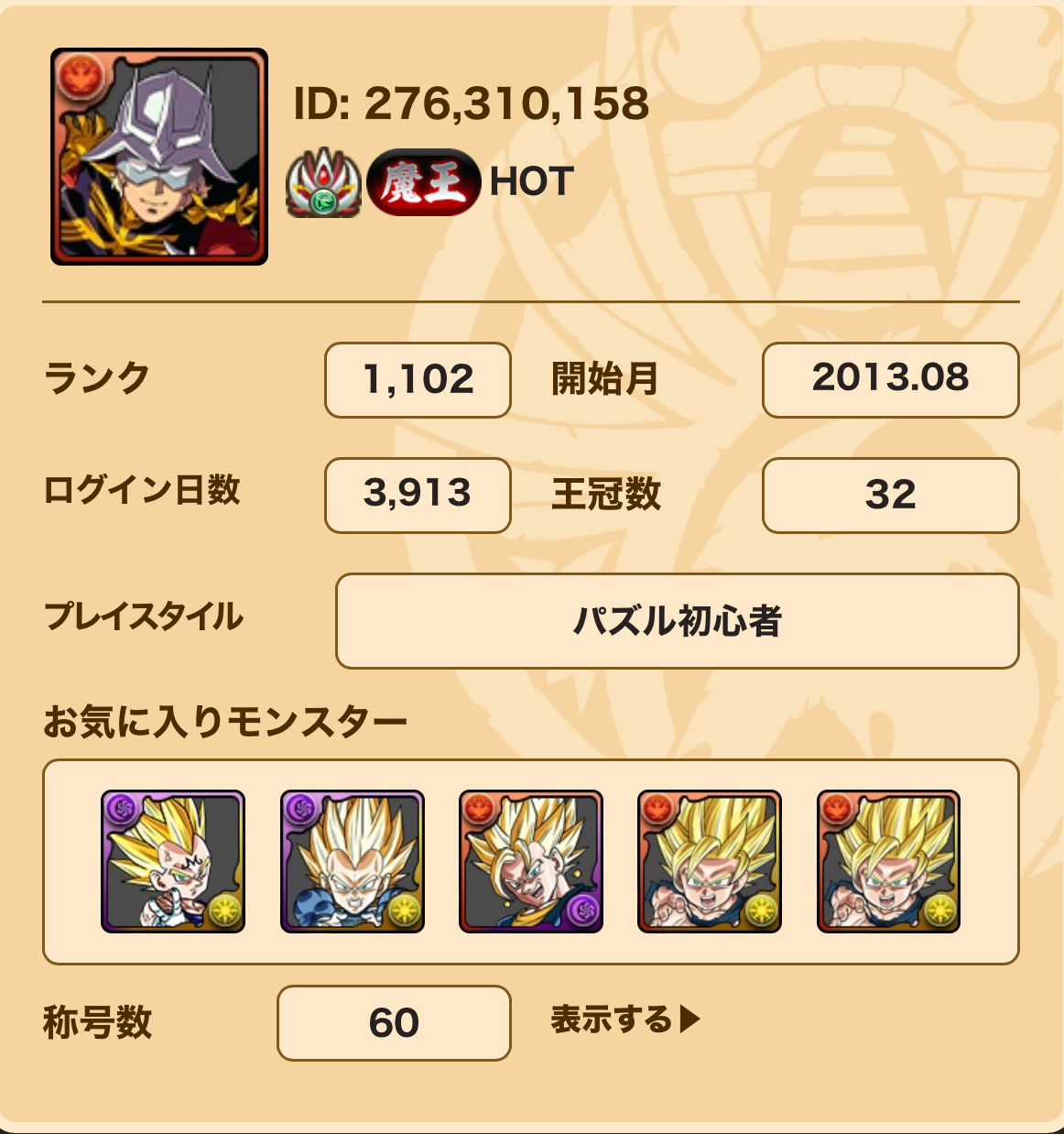Tap 表示する to show titles
This screenshot has width=1064, height=1134.
(624, 1020)
